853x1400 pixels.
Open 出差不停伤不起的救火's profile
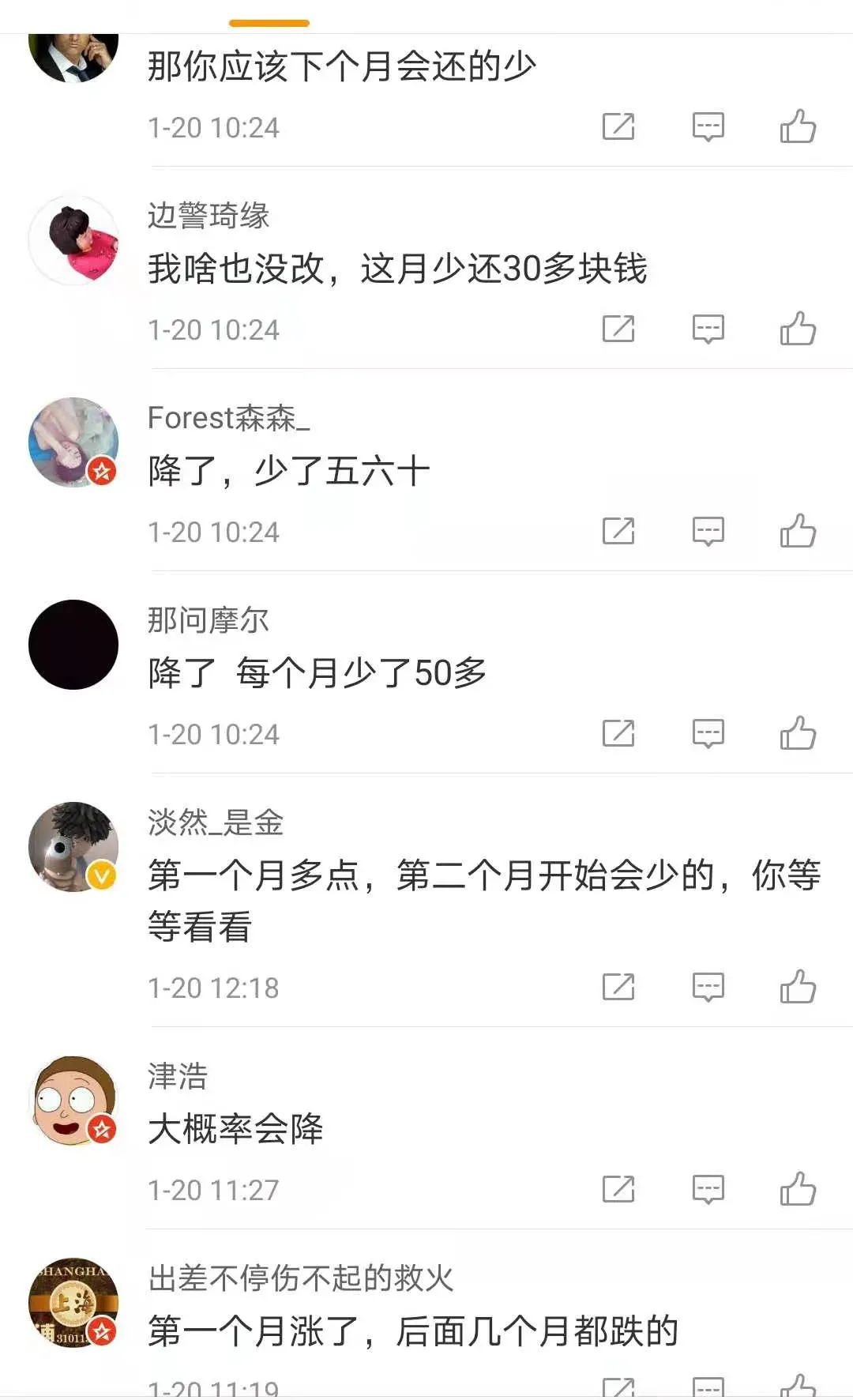click(301, 1278)
